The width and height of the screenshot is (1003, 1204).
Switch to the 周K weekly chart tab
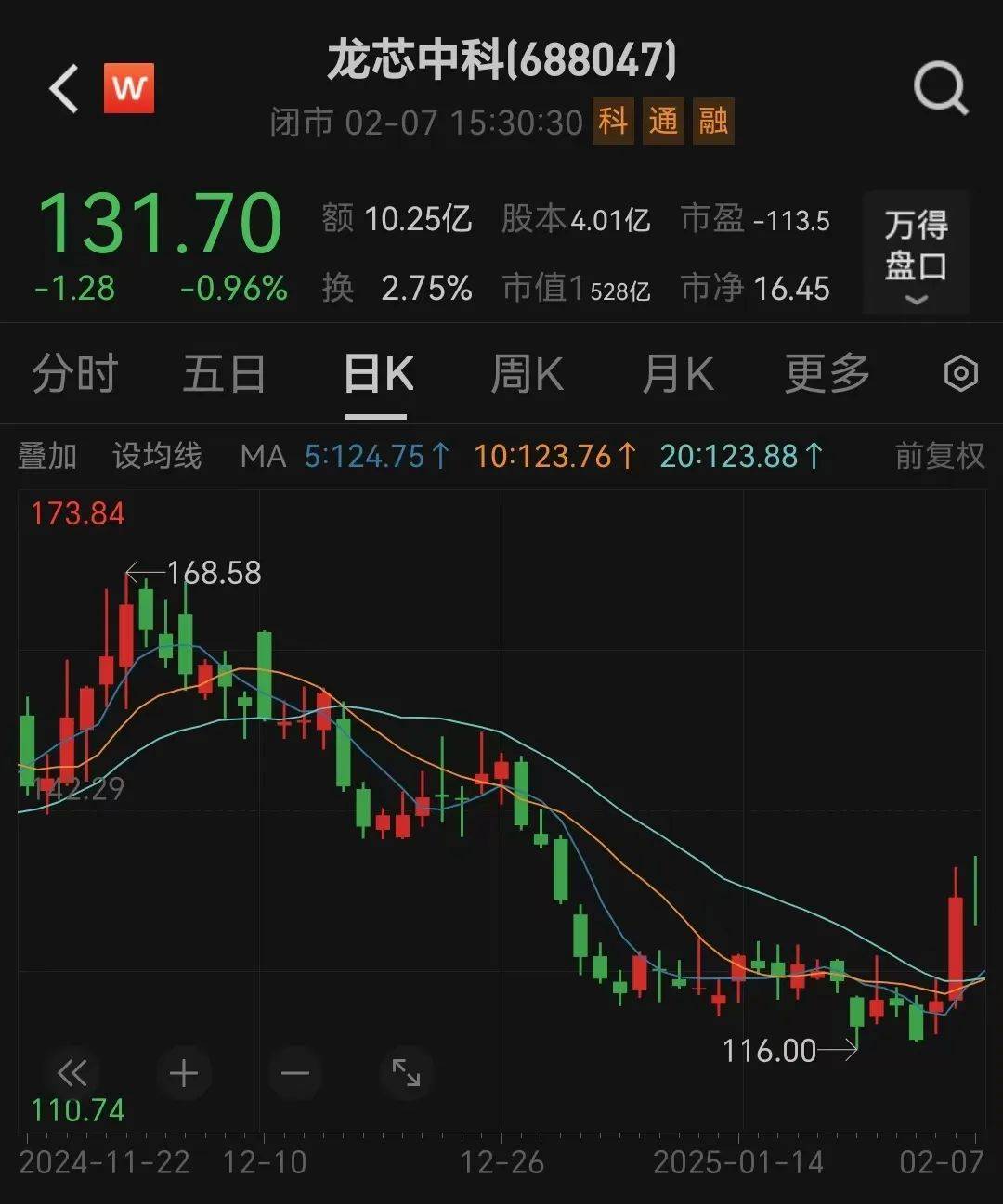526,373
